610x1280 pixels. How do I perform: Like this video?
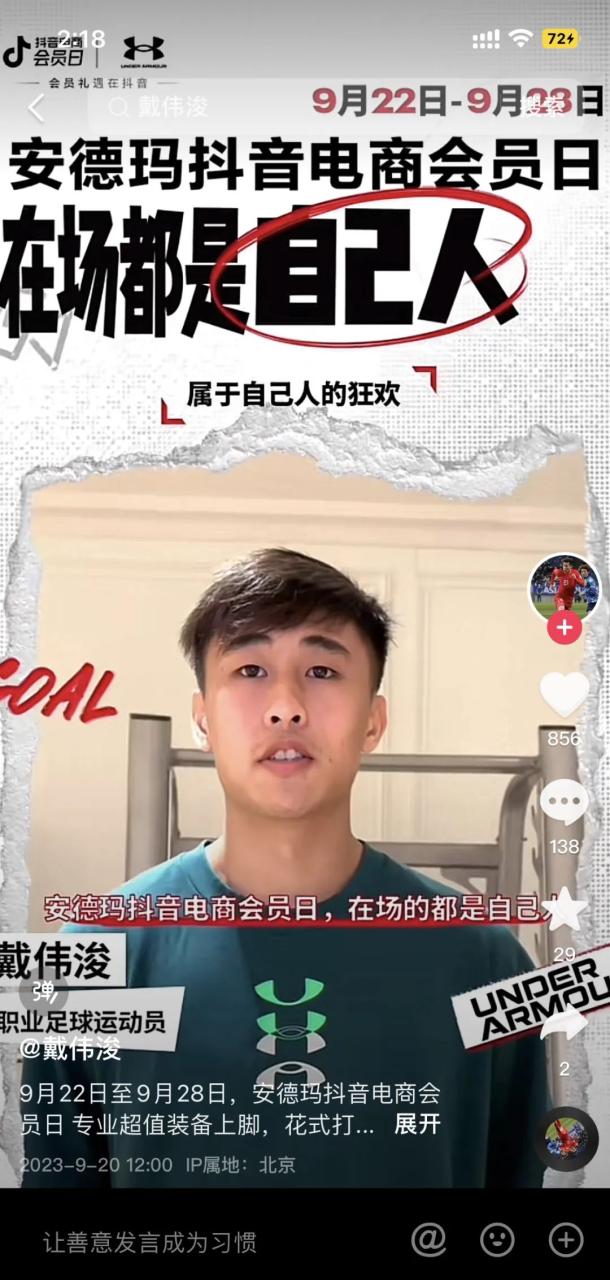pos(564,694)
